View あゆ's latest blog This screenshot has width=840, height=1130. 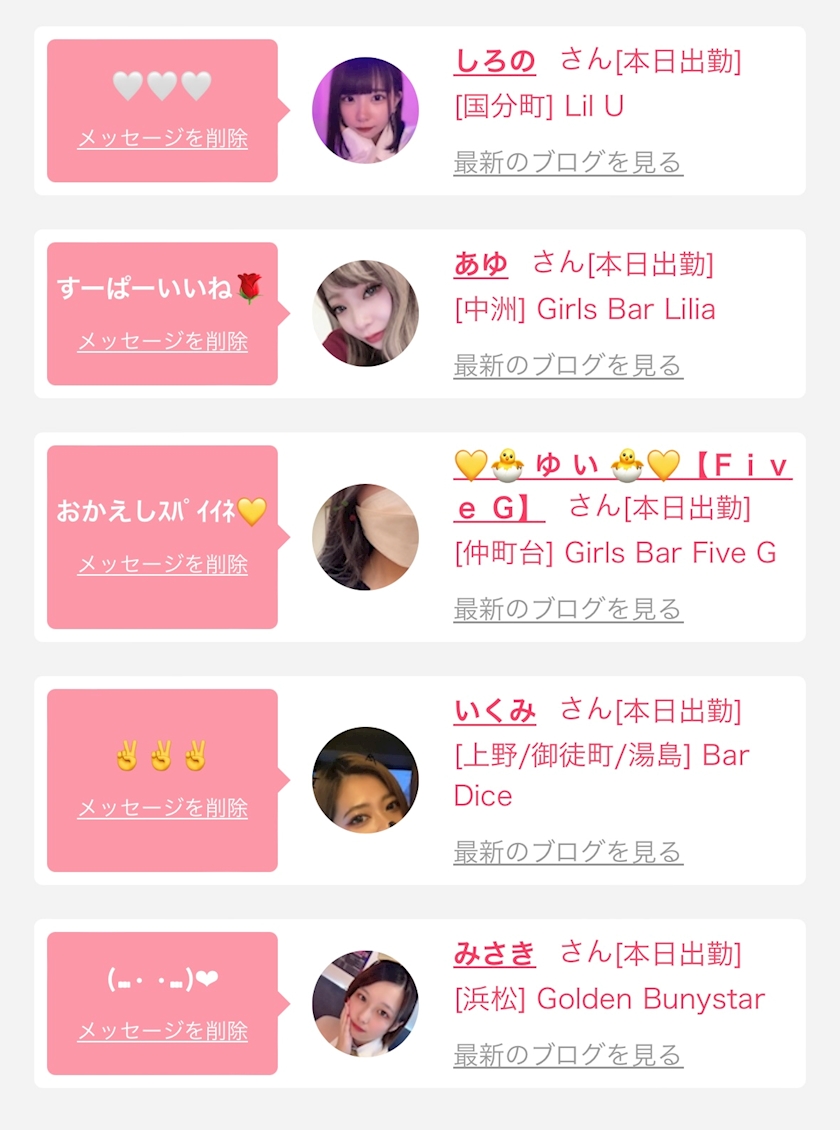[568, 366]
